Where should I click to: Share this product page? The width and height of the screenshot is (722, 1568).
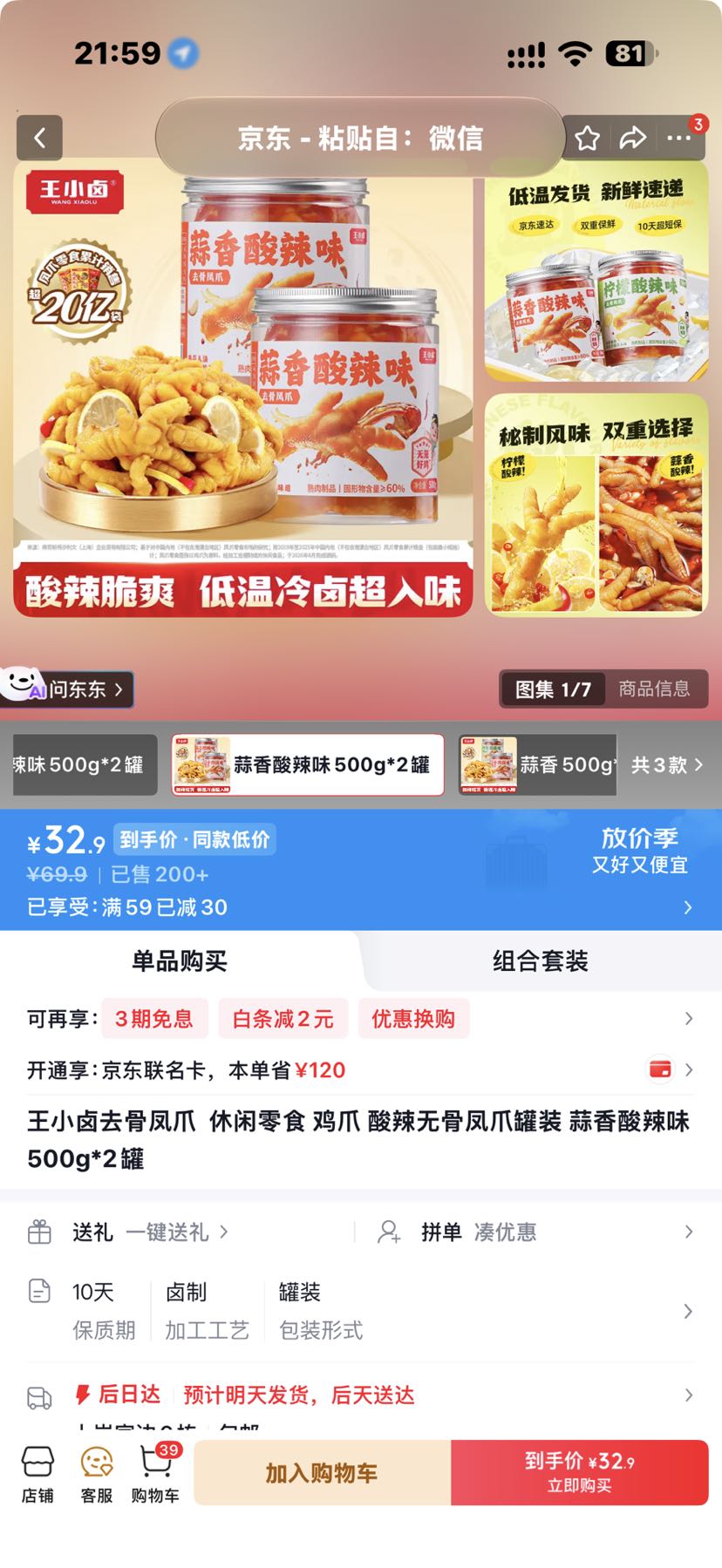pyautogui.click(x=632, y=138)
